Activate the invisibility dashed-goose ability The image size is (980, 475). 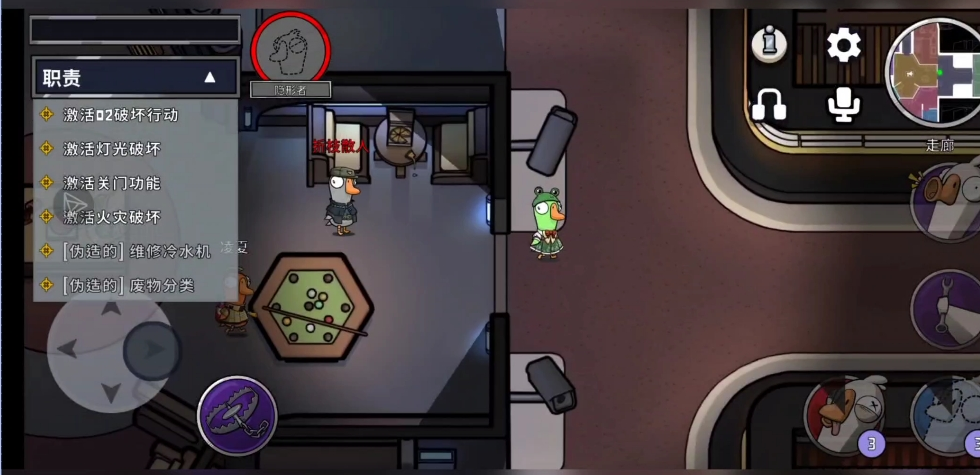point(950,415)
